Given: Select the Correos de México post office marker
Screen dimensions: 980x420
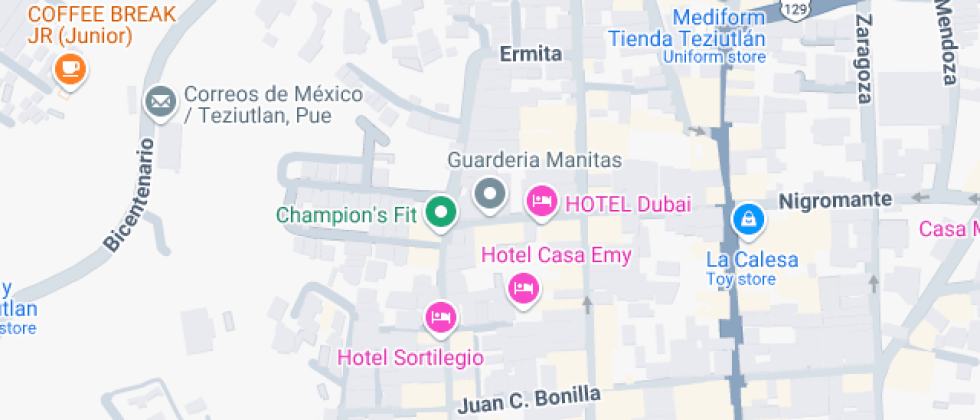Looking at the screenshot, I should [159, 101].
